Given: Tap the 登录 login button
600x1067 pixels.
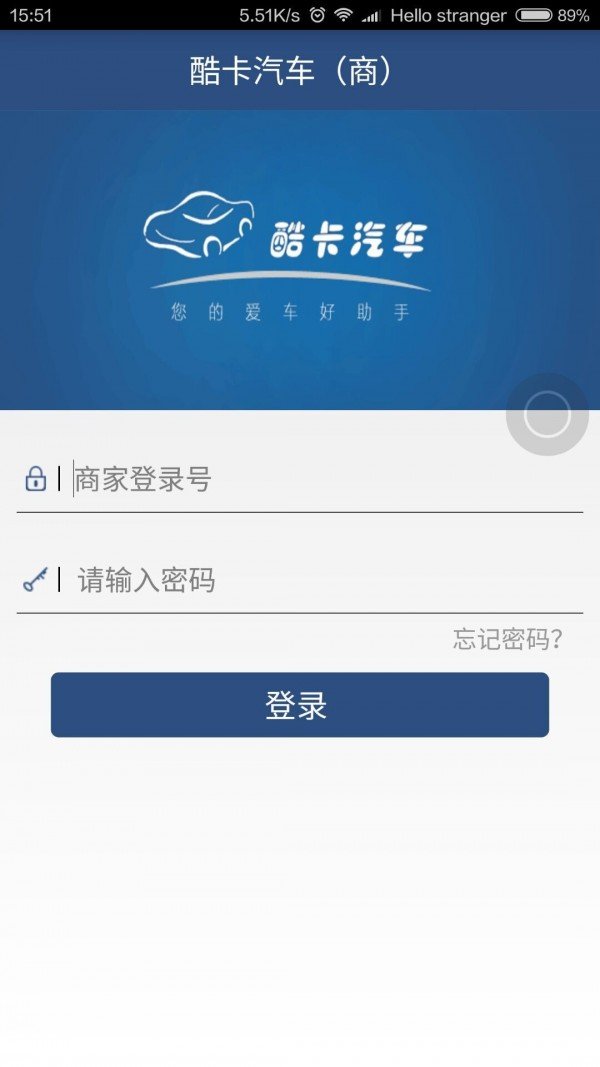Looking at the screenshot, I should 300,705.
